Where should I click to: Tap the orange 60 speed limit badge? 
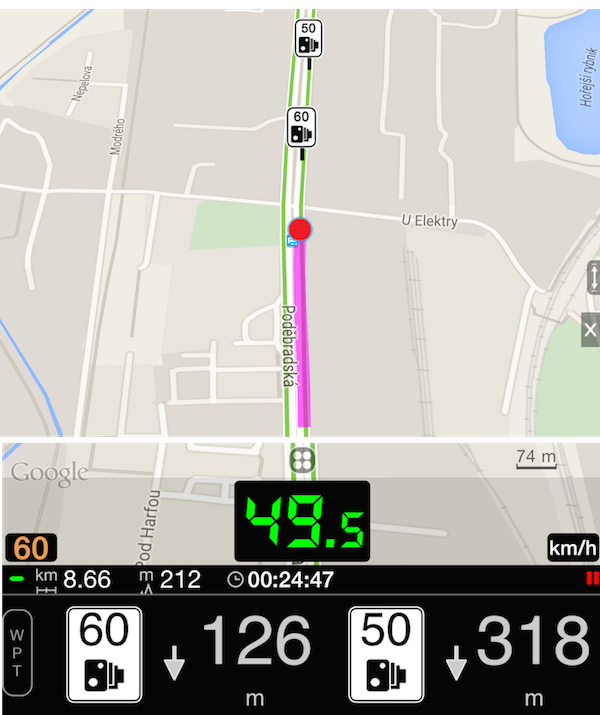point(30,548)
